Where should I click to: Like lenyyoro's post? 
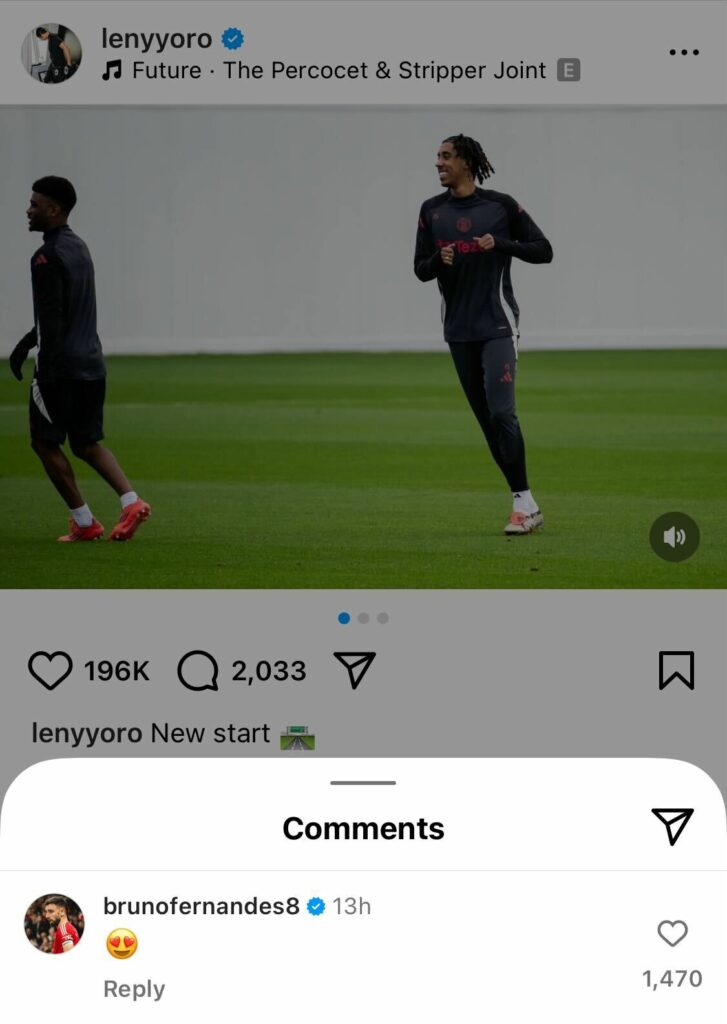[x=50, y=671]
